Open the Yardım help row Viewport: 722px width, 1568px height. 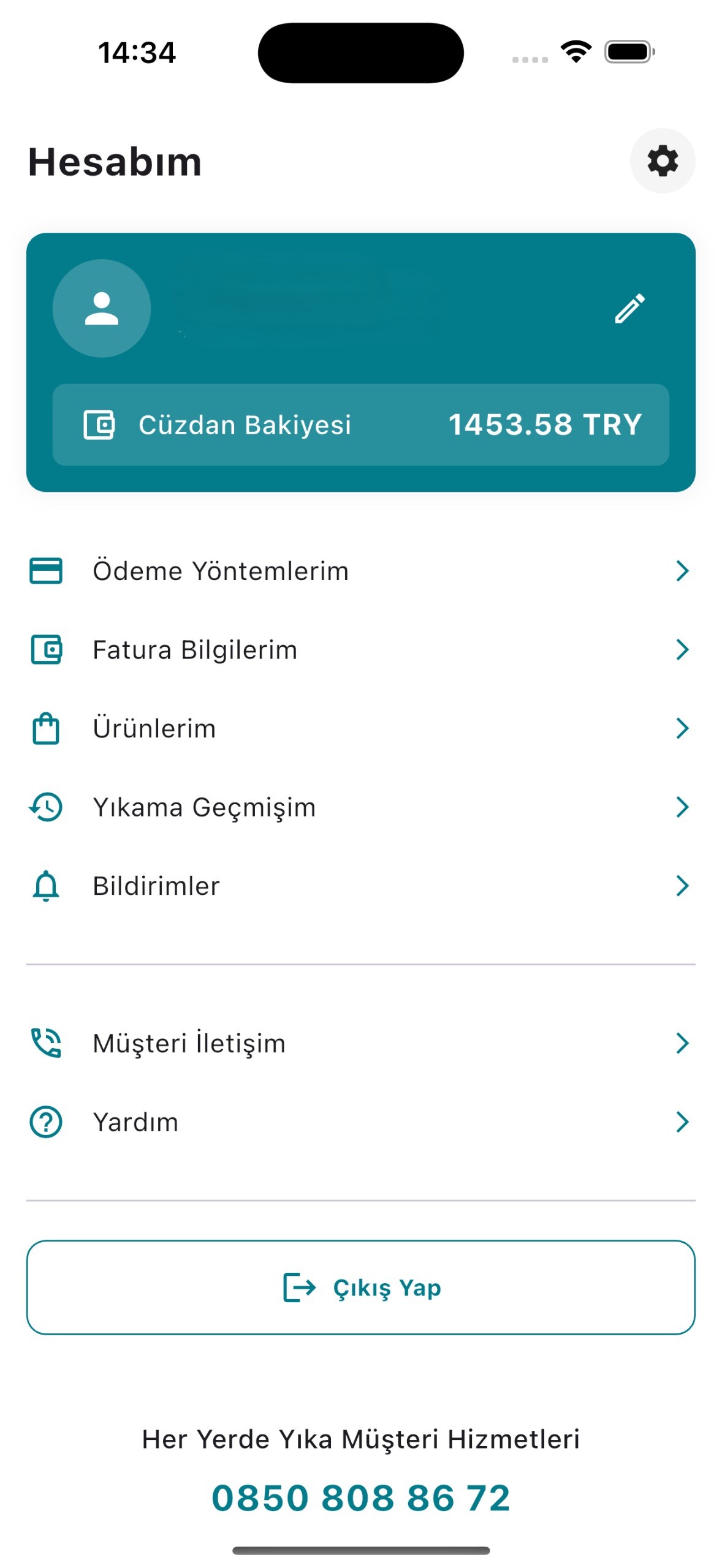[360, 1121]
